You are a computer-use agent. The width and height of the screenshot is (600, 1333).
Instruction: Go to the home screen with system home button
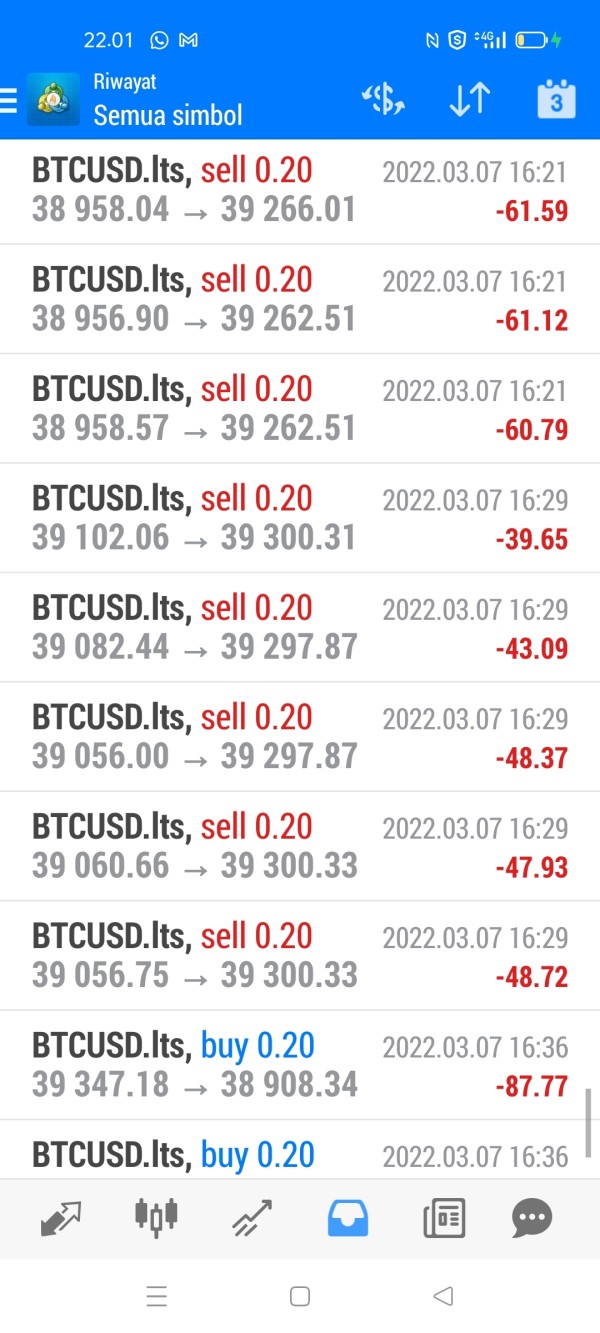click(300, 1296)
